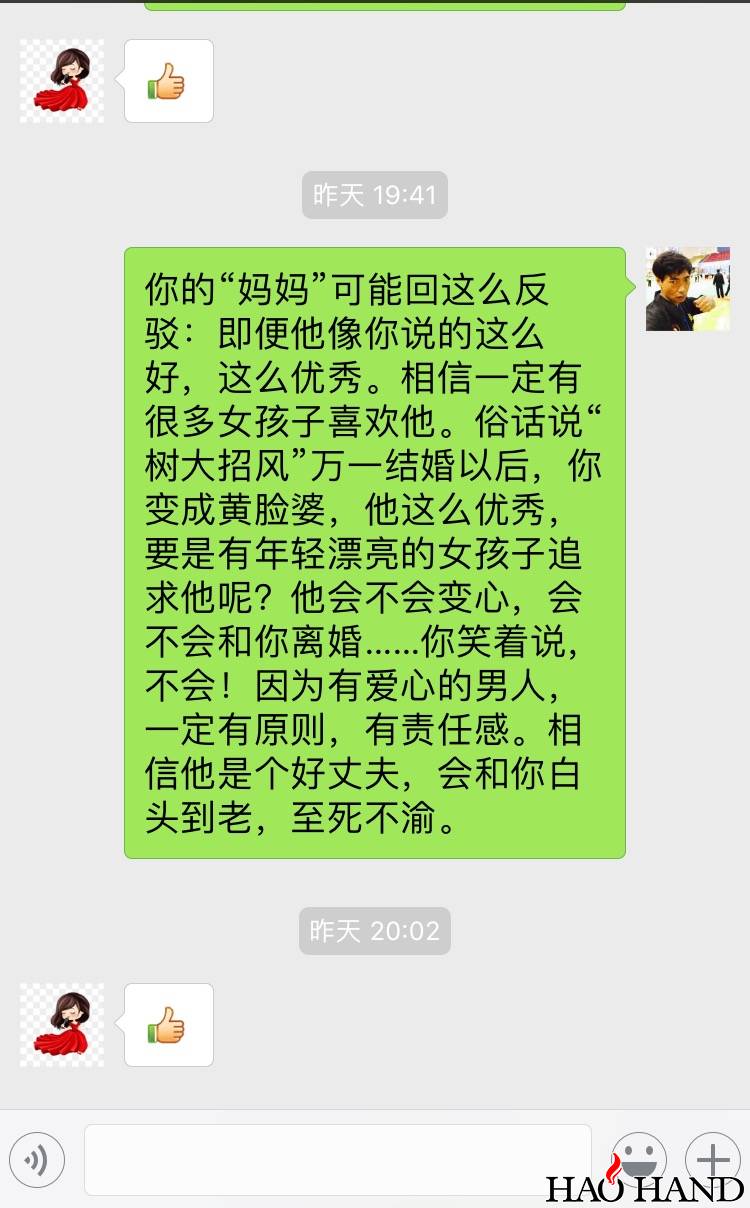
Task: Open the plus attachments menu
Action: point(712,1160)
